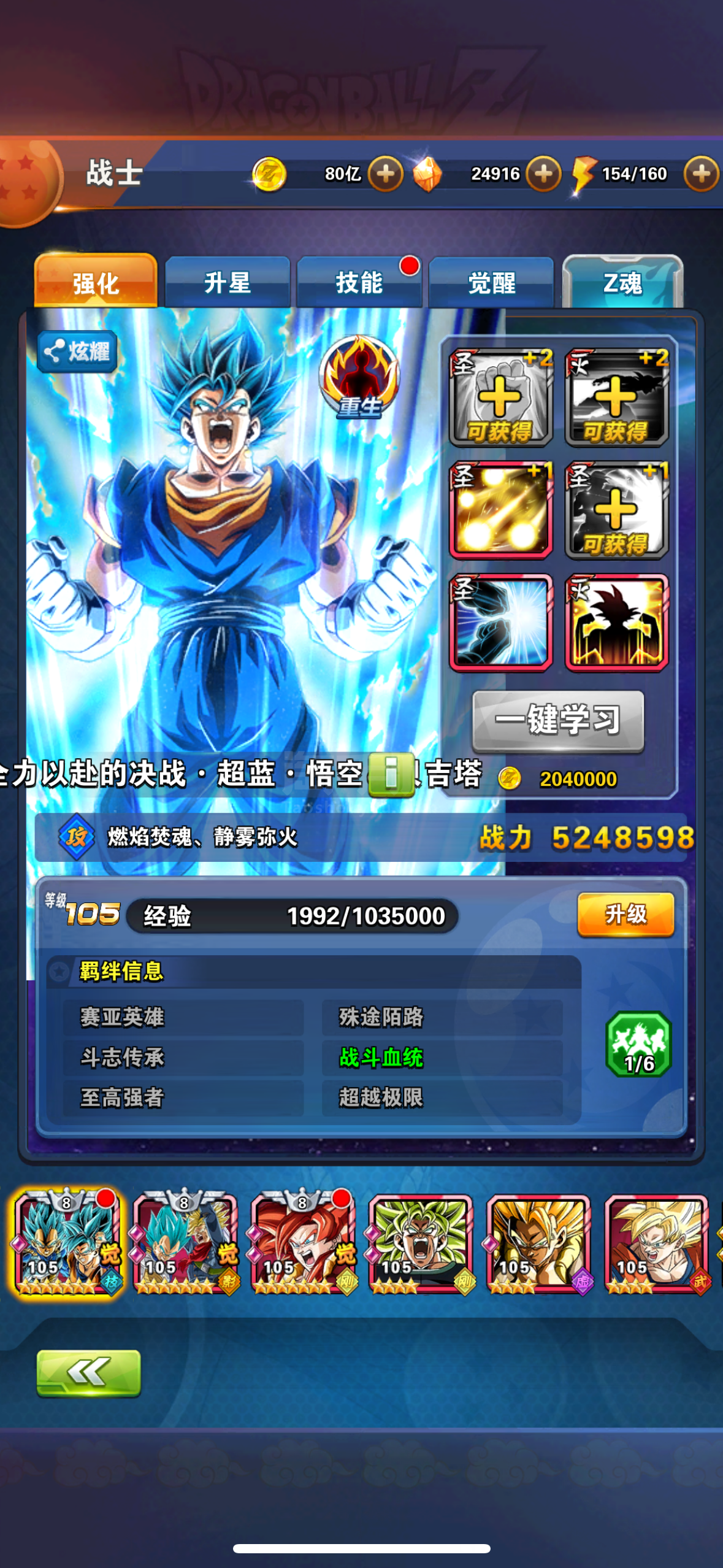The width and height of the screenshot is (723, 1568).
Task: Go back with green double-arrow button
Action: point(88,1372)
